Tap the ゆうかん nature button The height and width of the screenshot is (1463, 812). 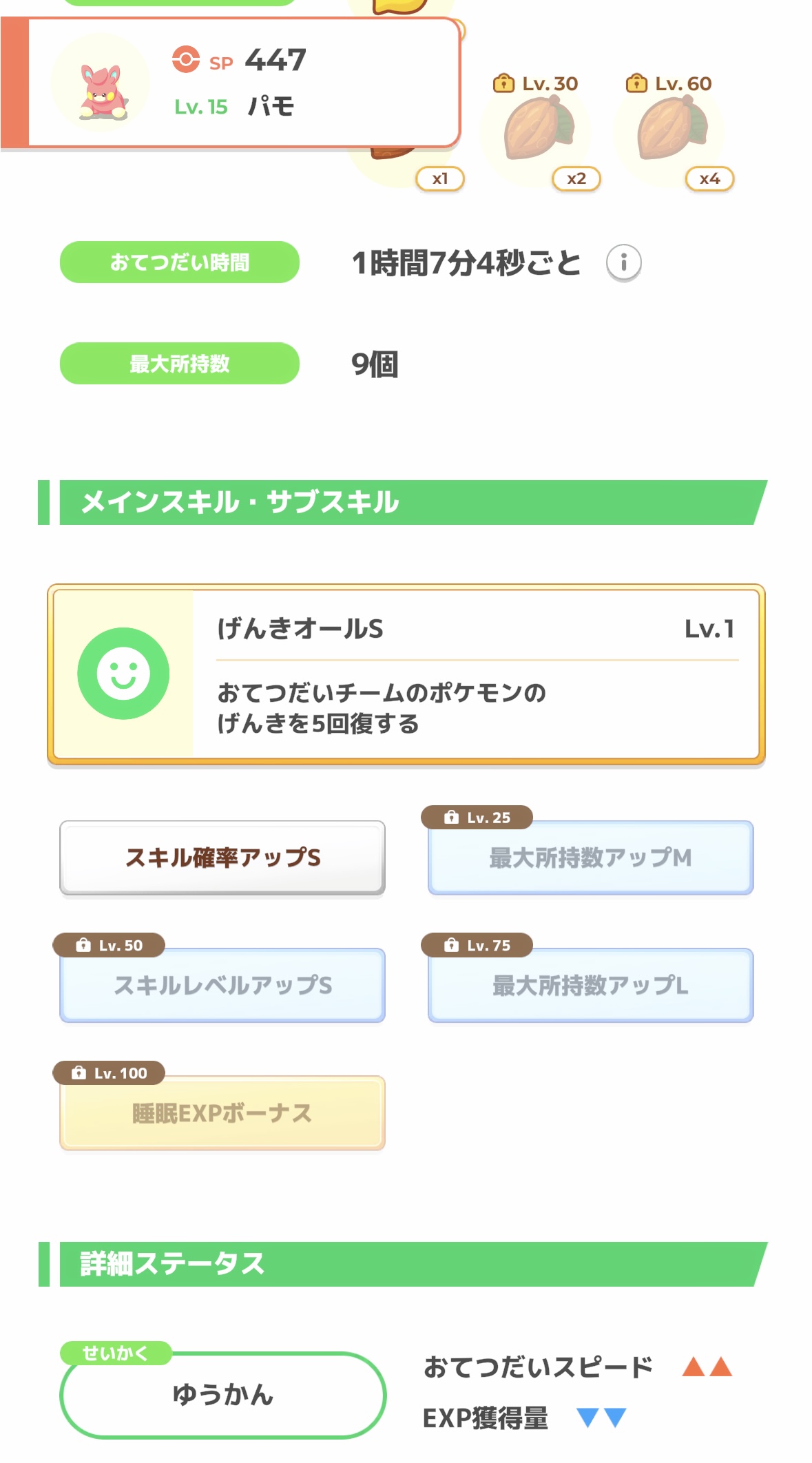(x=222, y=1395)
